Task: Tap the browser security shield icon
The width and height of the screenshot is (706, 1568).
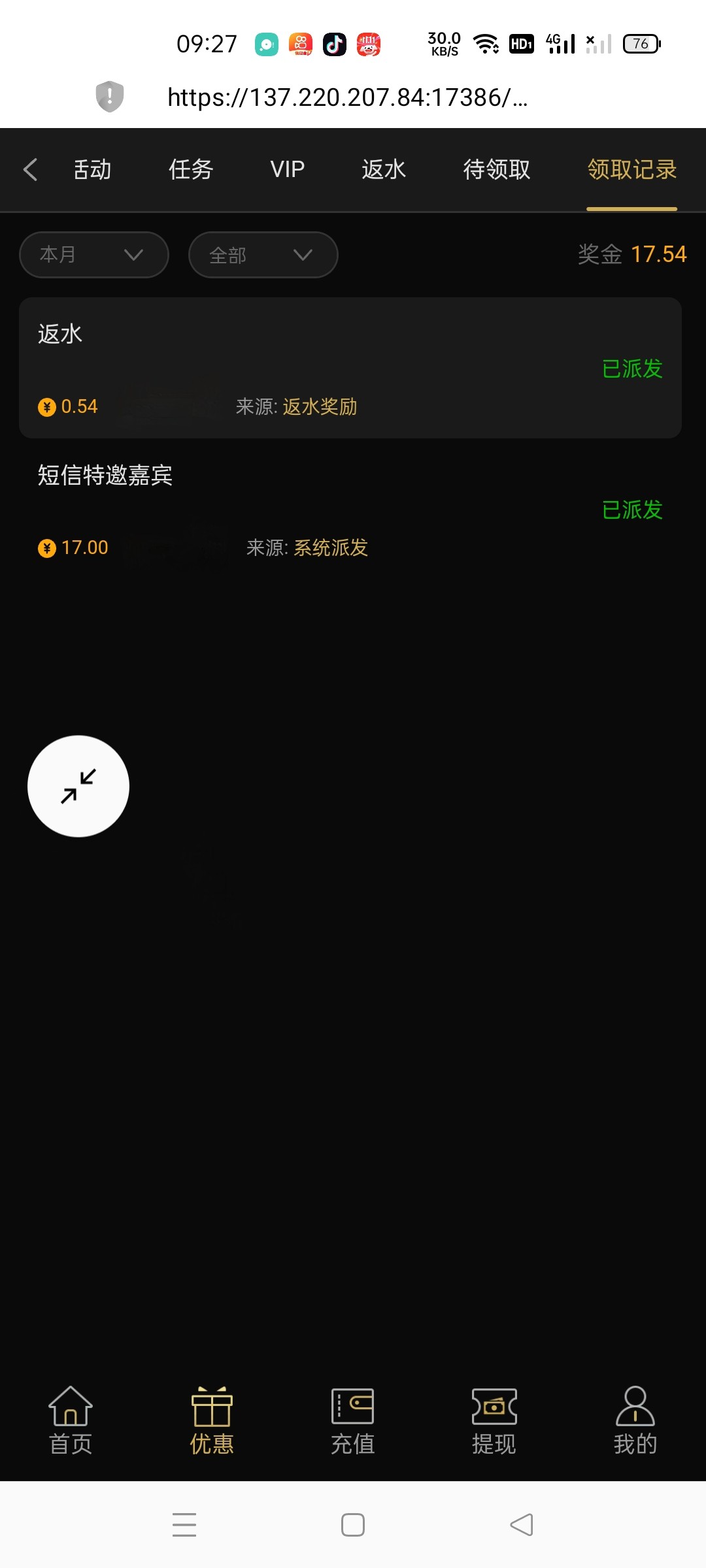Action: (x=110, y=97)
